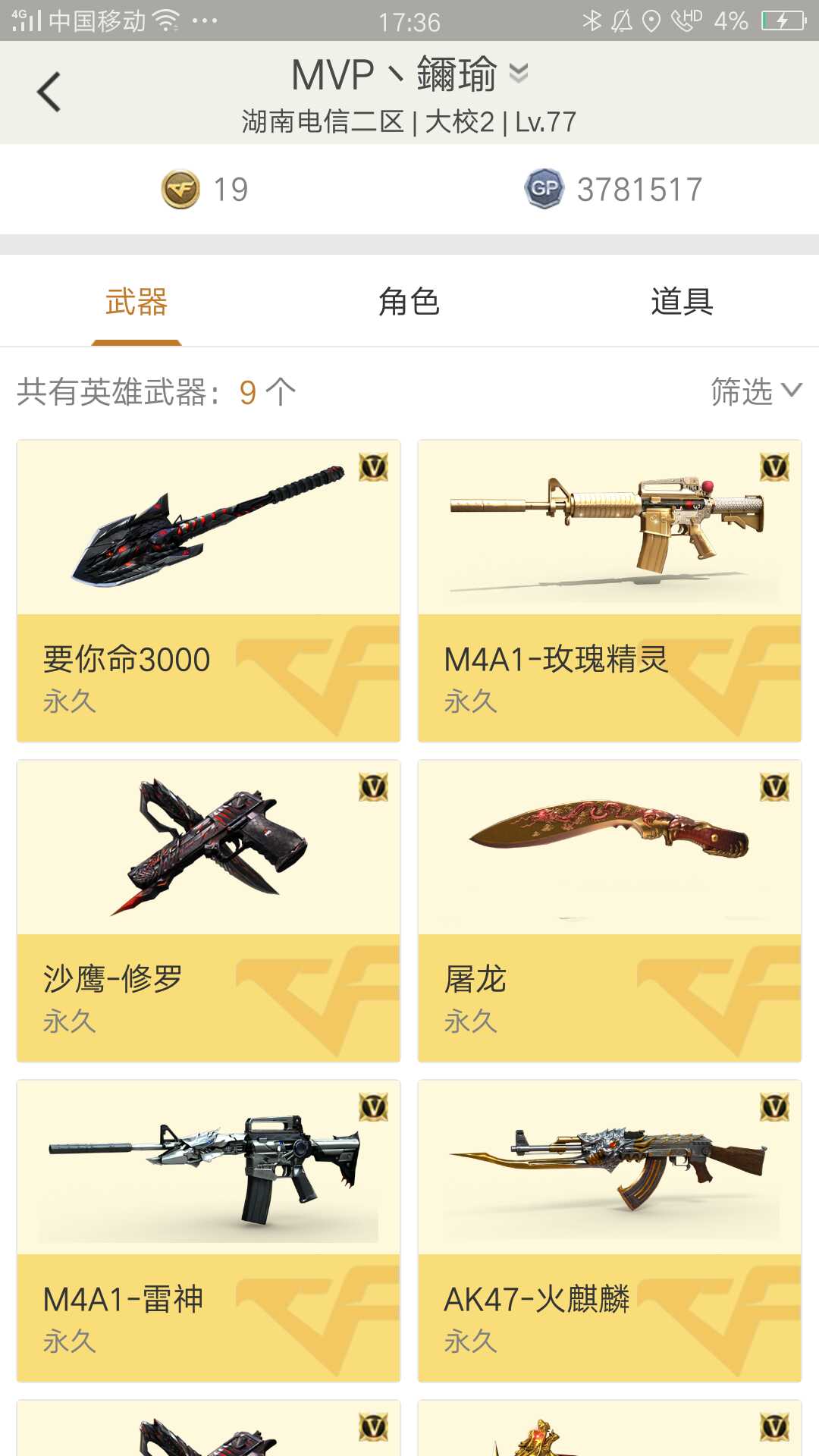The height and width of the screenshot is (1456, 819).
Task: Select the 武器 tab
Action: [136, 302]
